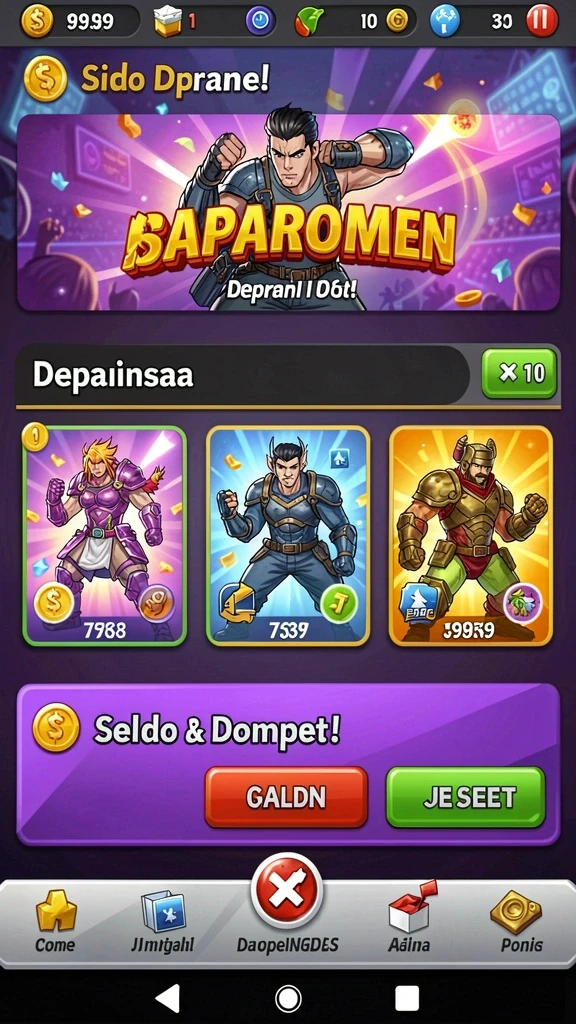Tap the red X DaopeINGDES center button
This screenshot has width=576, height=1024.
[x=287, y=890]
